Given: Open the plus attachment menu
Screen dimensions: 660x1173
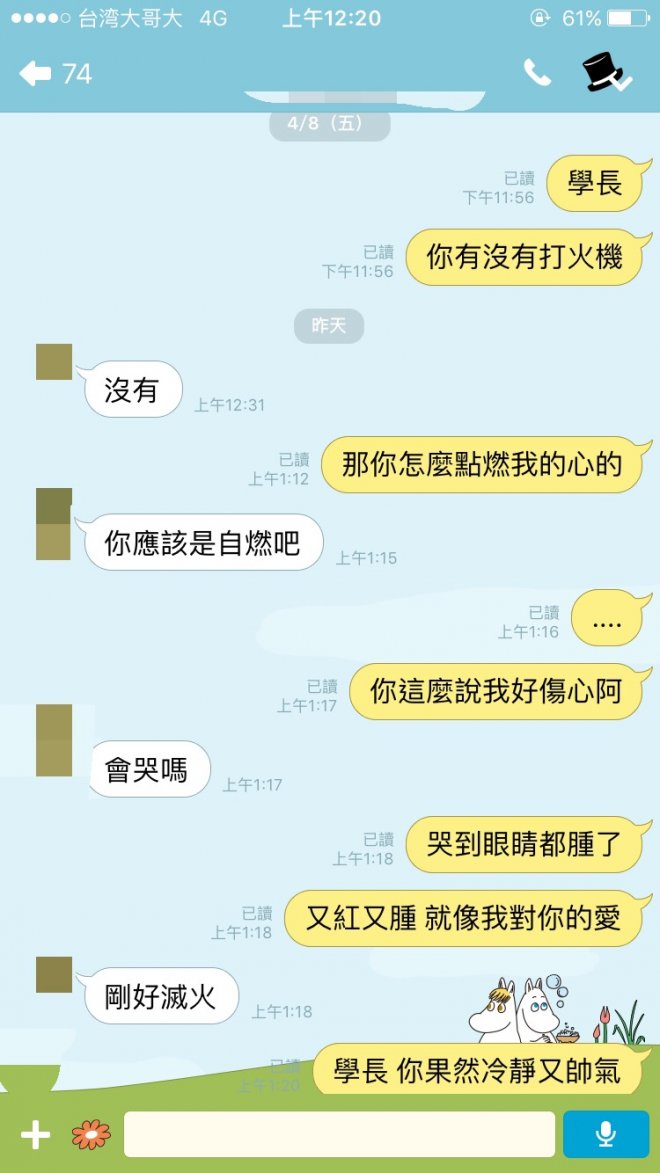Looking at the screenshot, I should (35, 1134).
